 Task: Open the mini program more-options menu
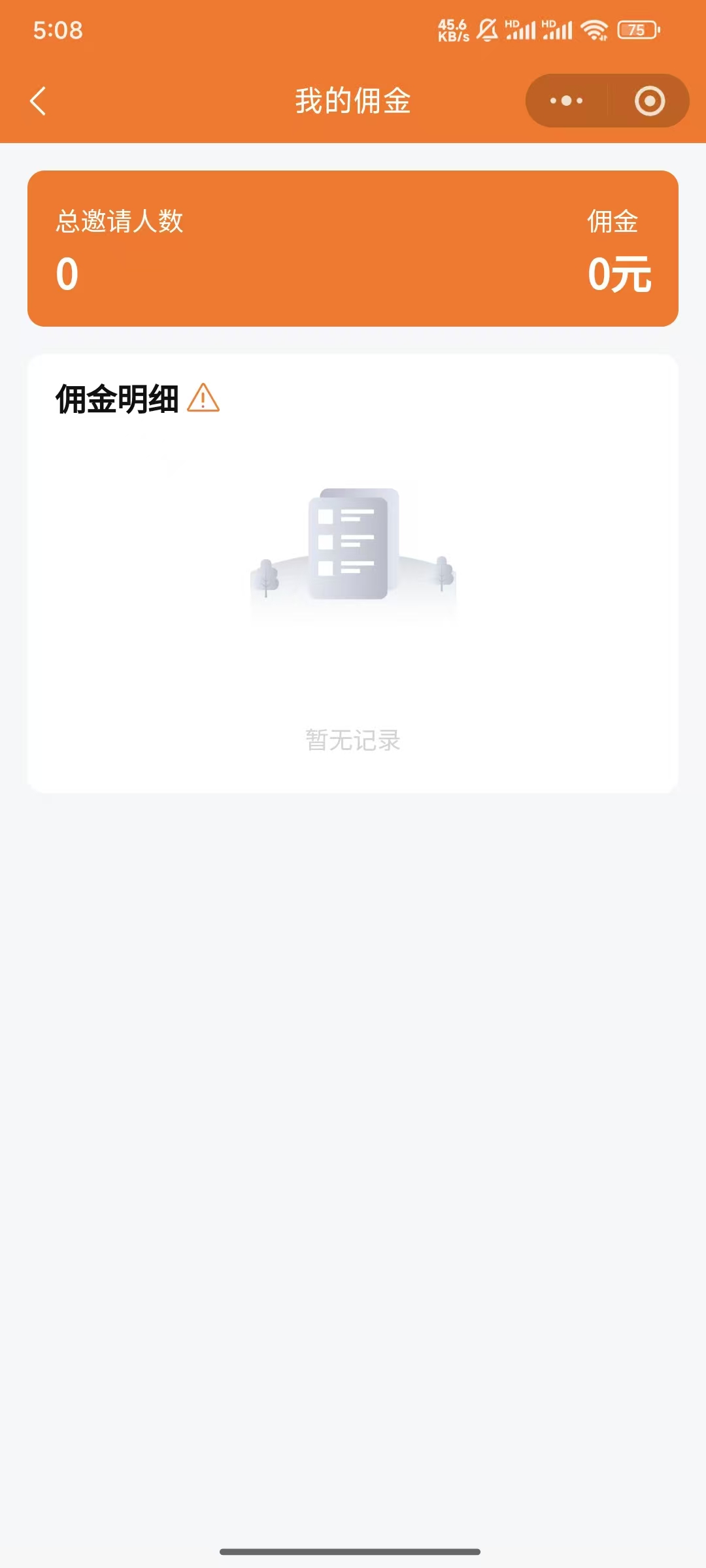pos(566,101)
